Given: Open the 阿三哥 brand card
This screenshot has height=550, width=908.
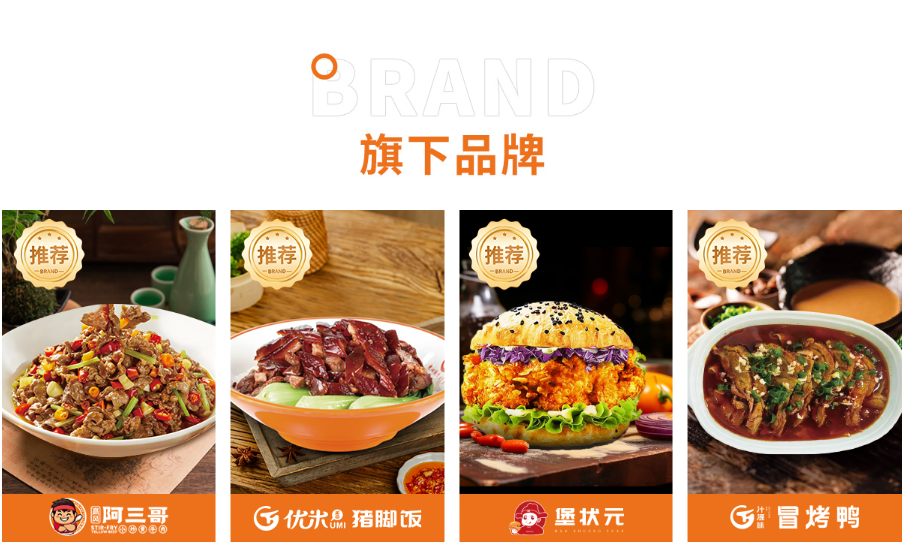Looking at the screenshot, I should (x=108, y=376).
